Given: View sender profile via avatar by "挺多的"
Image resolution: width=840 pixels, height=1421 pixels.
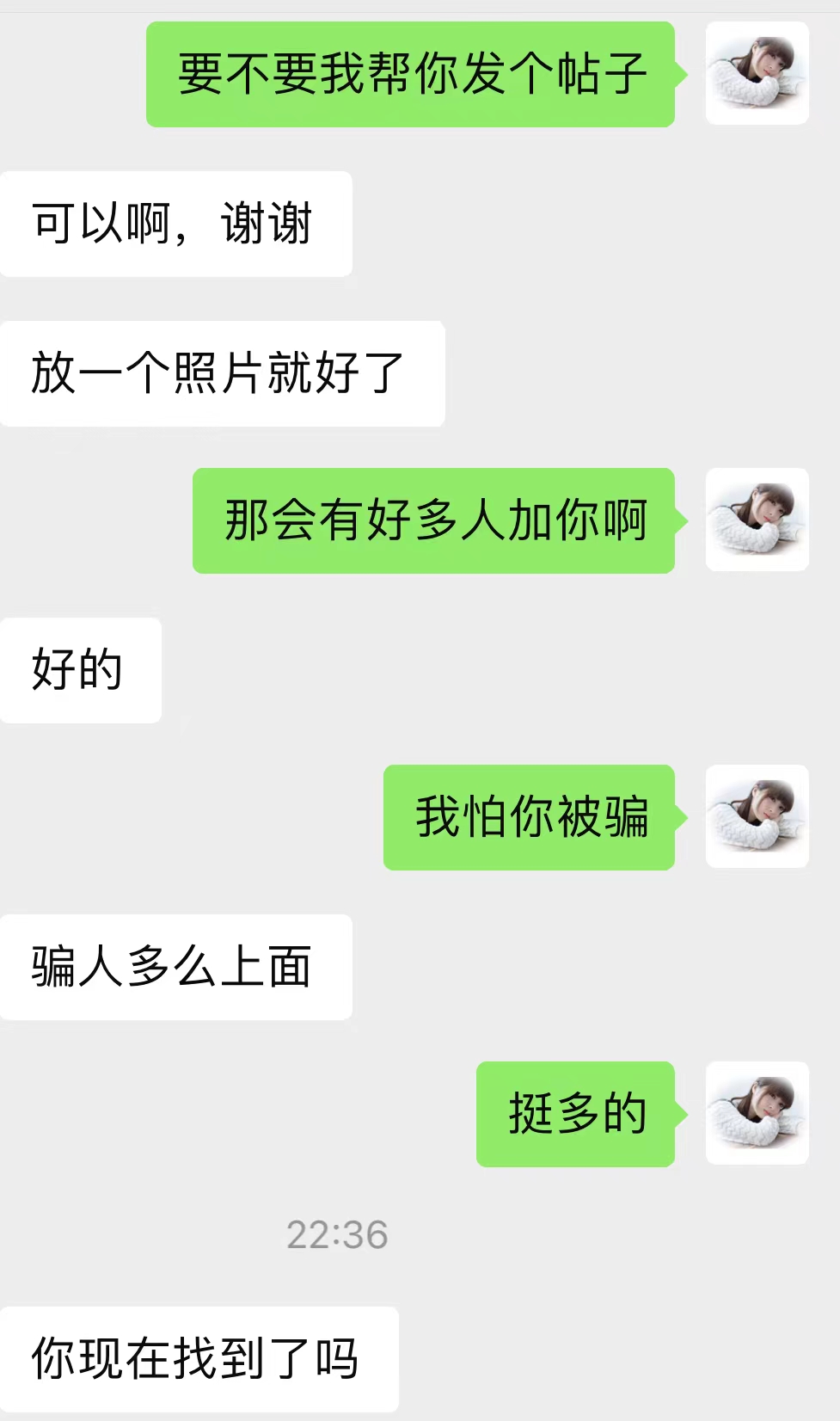Looking at the screenshot, I should coord(757,1113).
